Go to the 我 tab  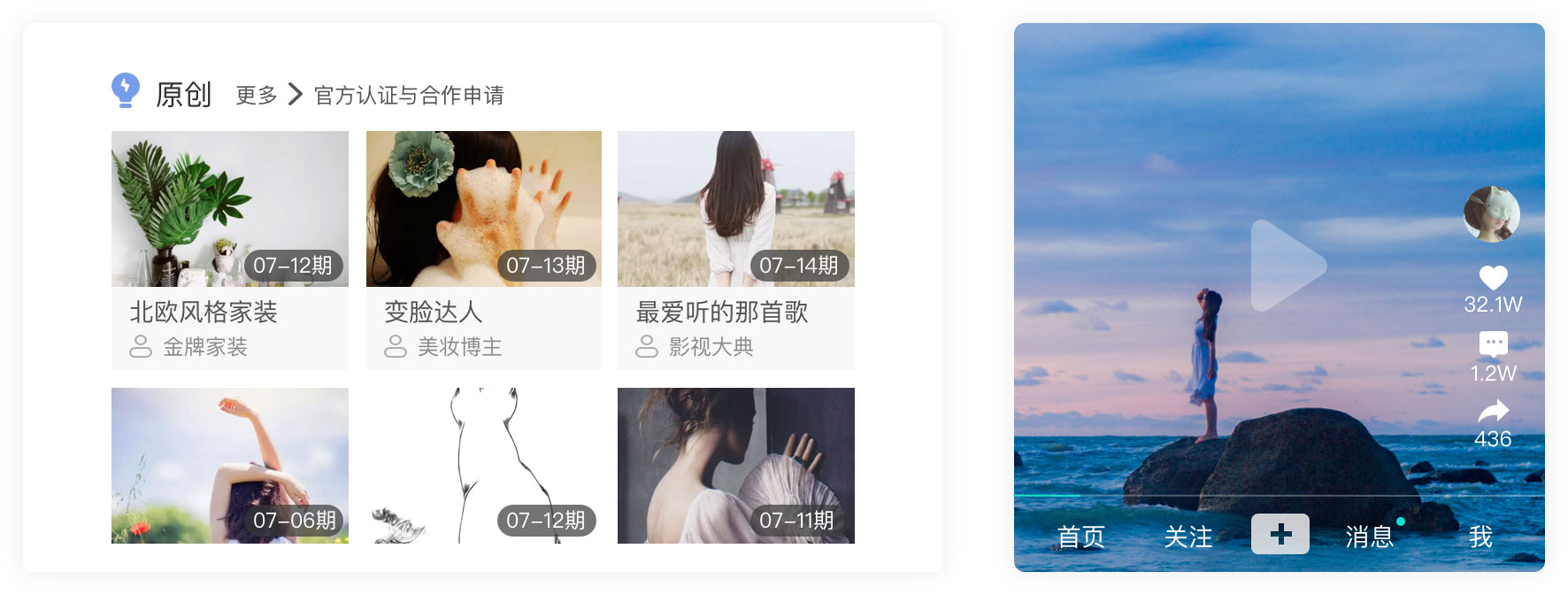pyautogui.click(x=1480, y=537)
